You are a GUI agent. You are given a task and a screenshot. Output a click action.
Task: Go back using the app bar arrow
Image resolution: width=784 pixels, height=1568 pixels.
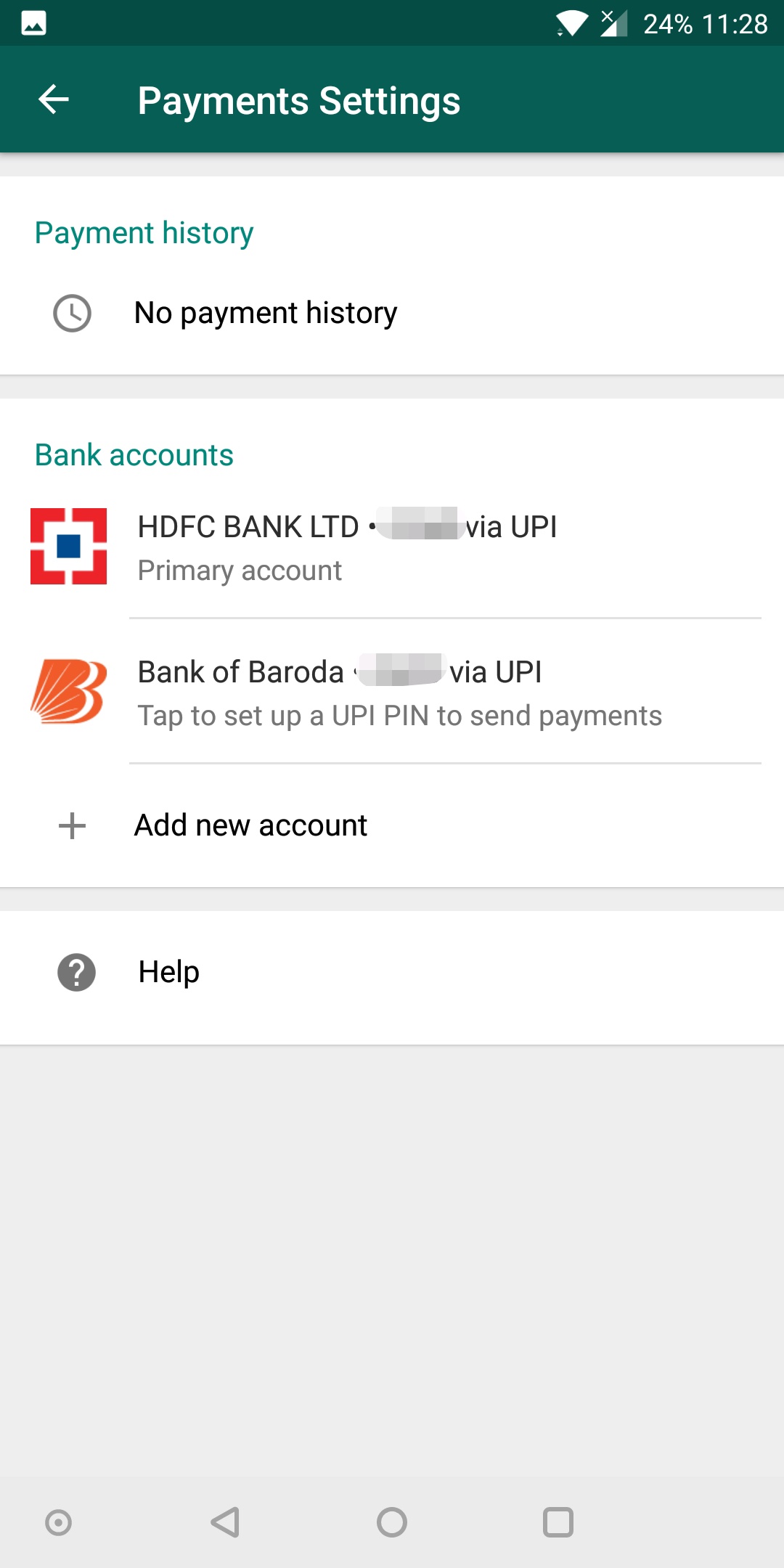tap(54, 99)
